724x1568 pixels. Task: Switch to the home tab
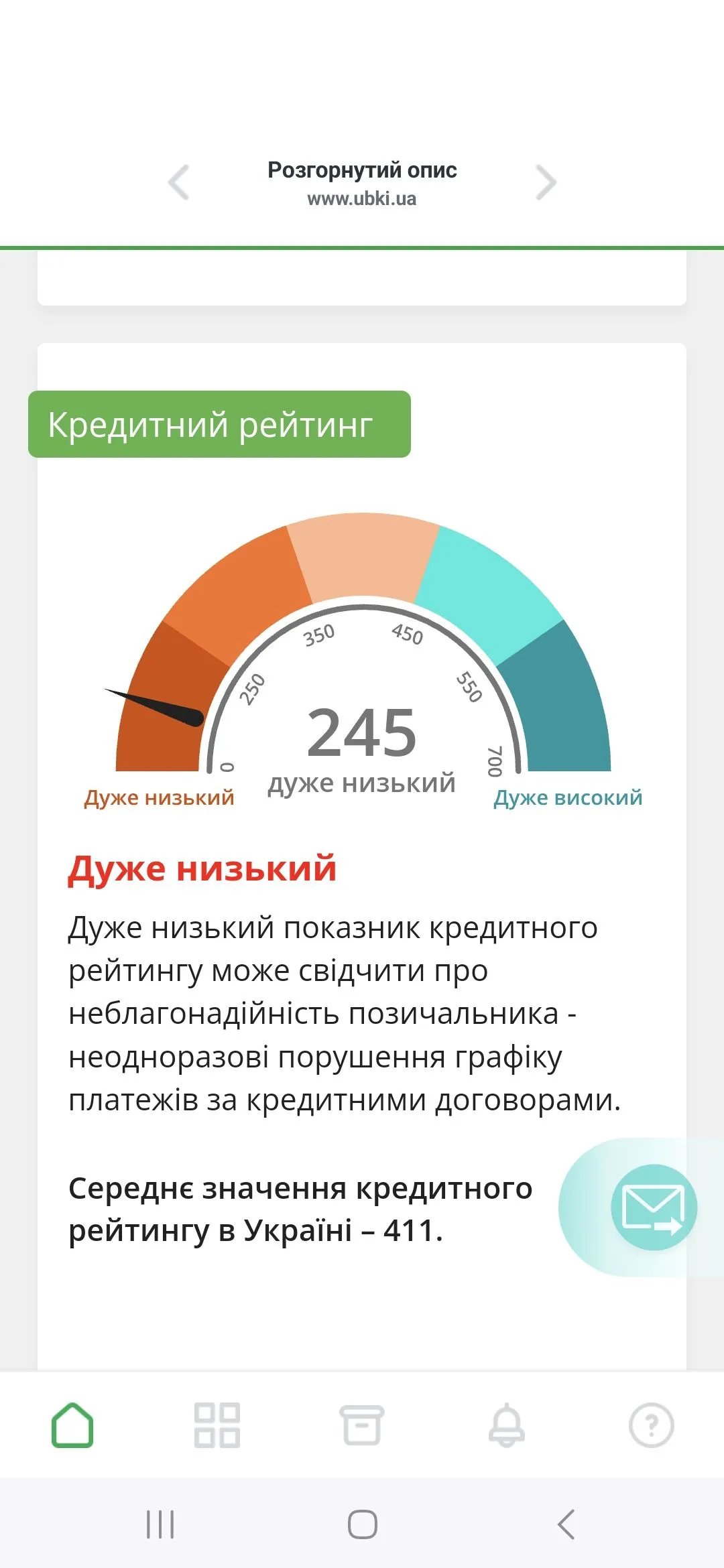72,1425
